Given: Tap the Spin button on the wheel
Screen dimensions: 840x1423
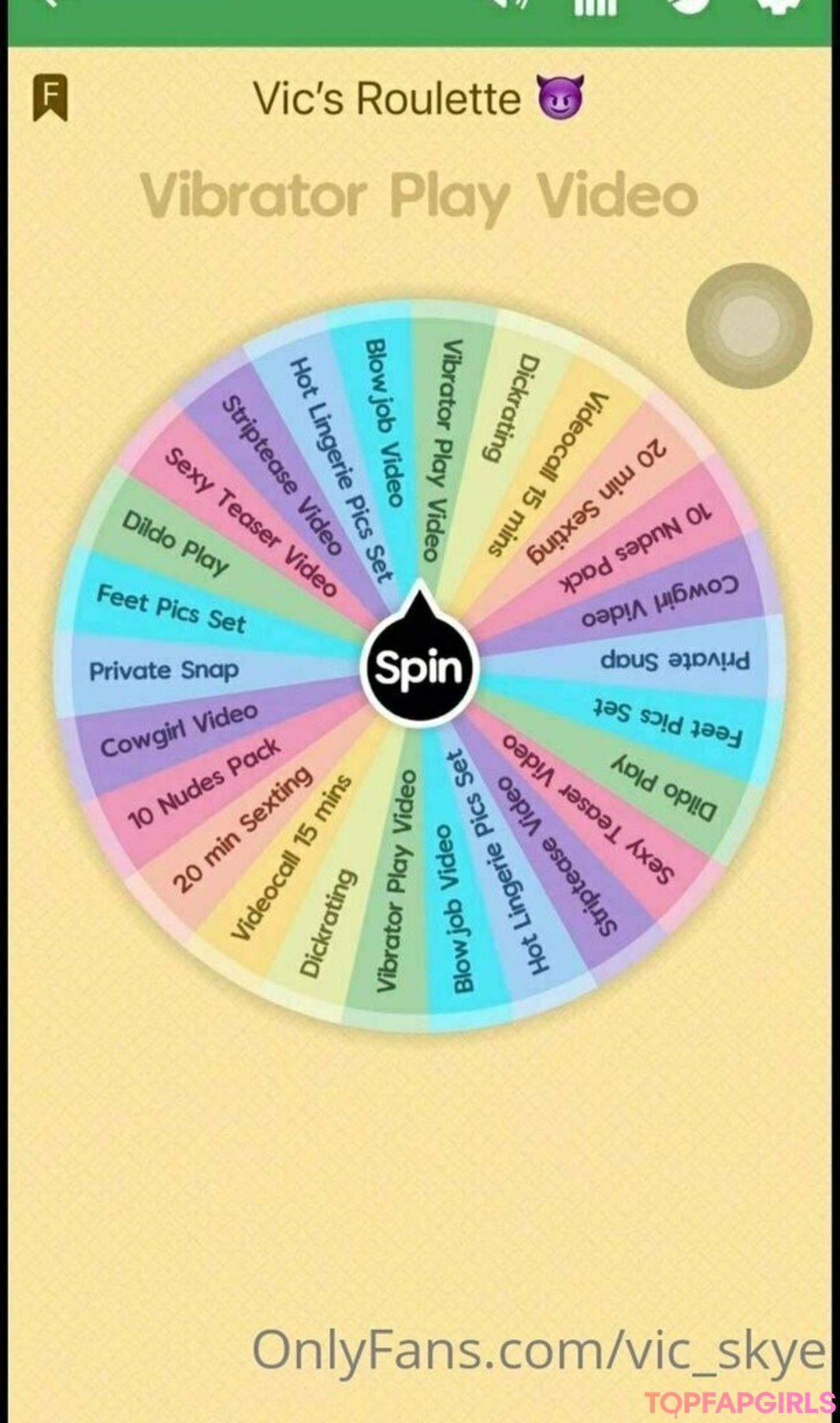Looking at the screenshot, I should click(419, 668).
